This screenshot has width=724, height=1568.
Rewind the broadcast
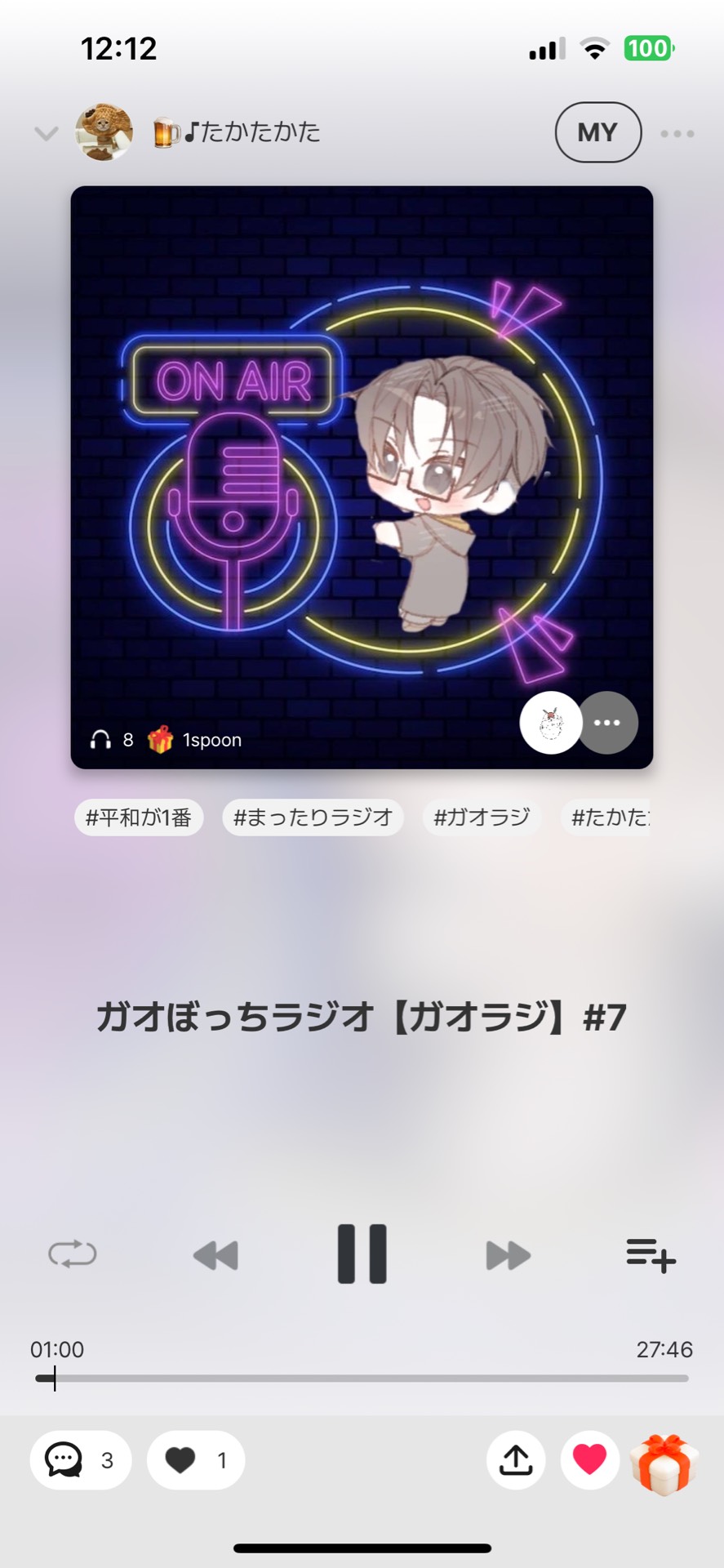tap(215, 1255)
